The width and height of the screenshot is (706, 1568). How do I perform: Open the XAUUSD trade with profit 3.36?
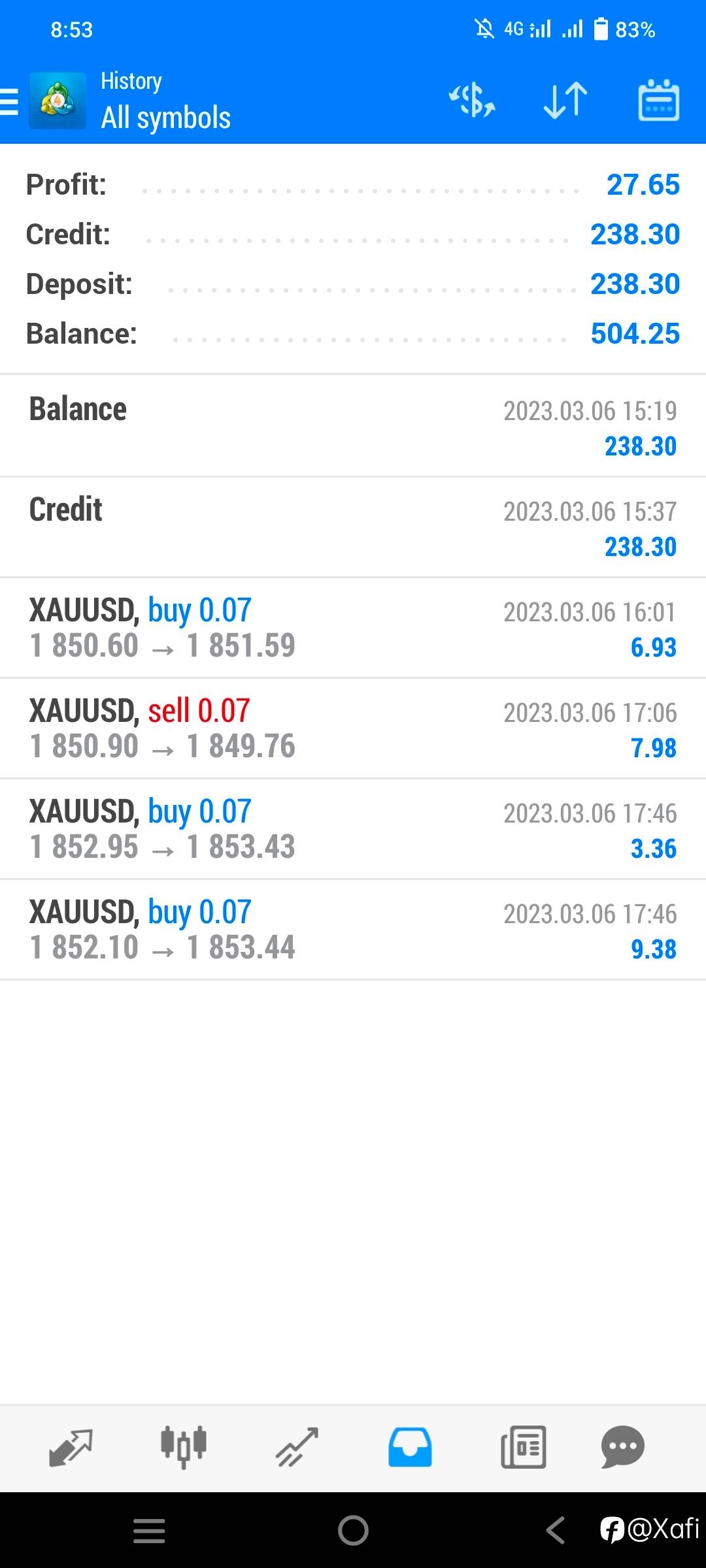tap(353, 828)
